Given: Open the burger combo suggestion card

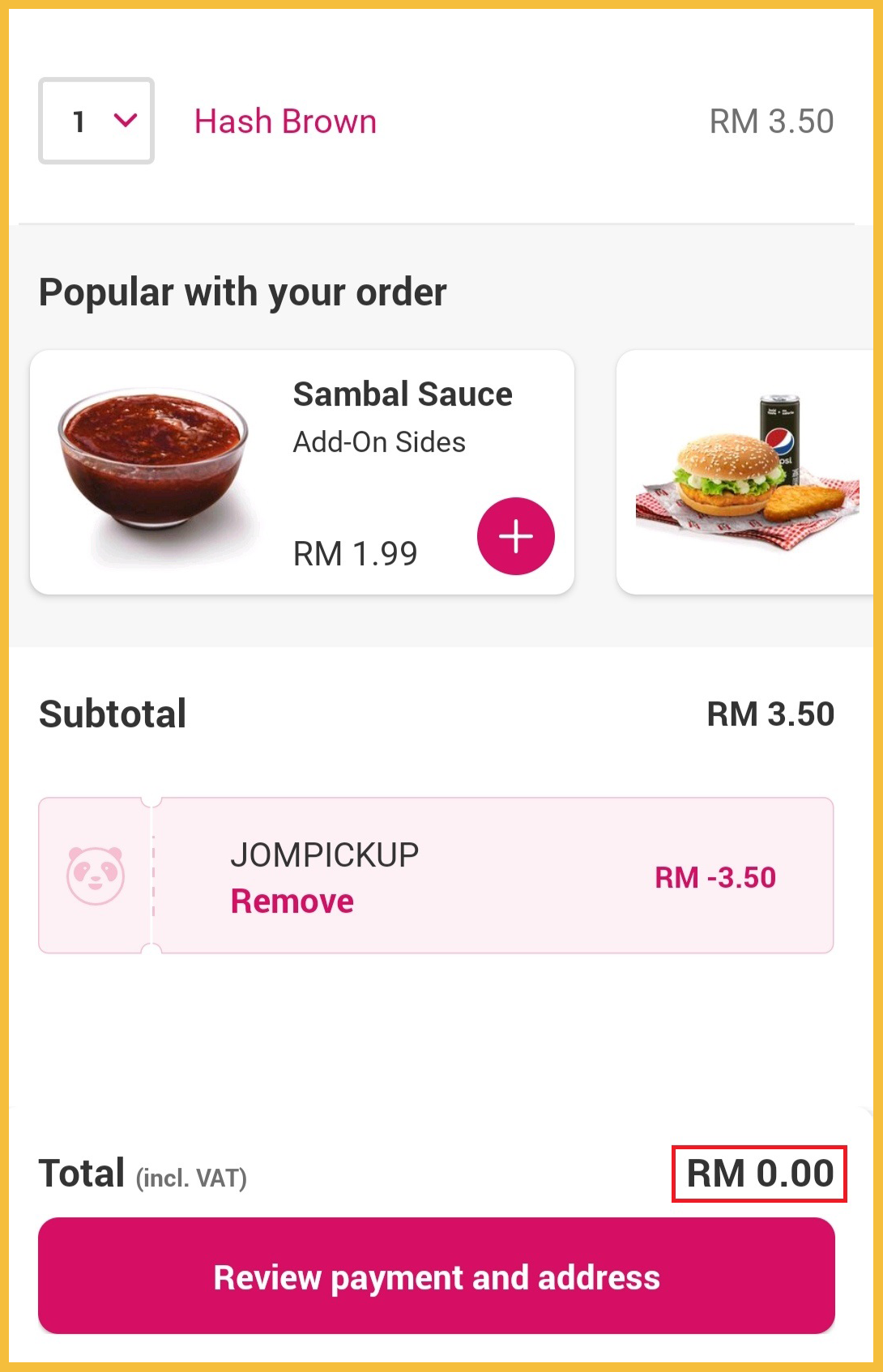Looking at the screenshot, I should [745, 472].
